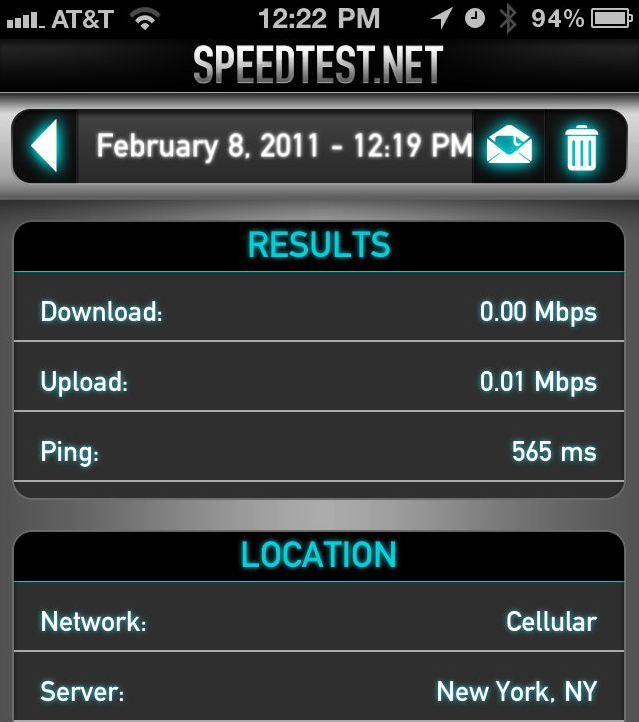639x722 pixels.
Task: Email this speed test result
Action: point(508,147)
